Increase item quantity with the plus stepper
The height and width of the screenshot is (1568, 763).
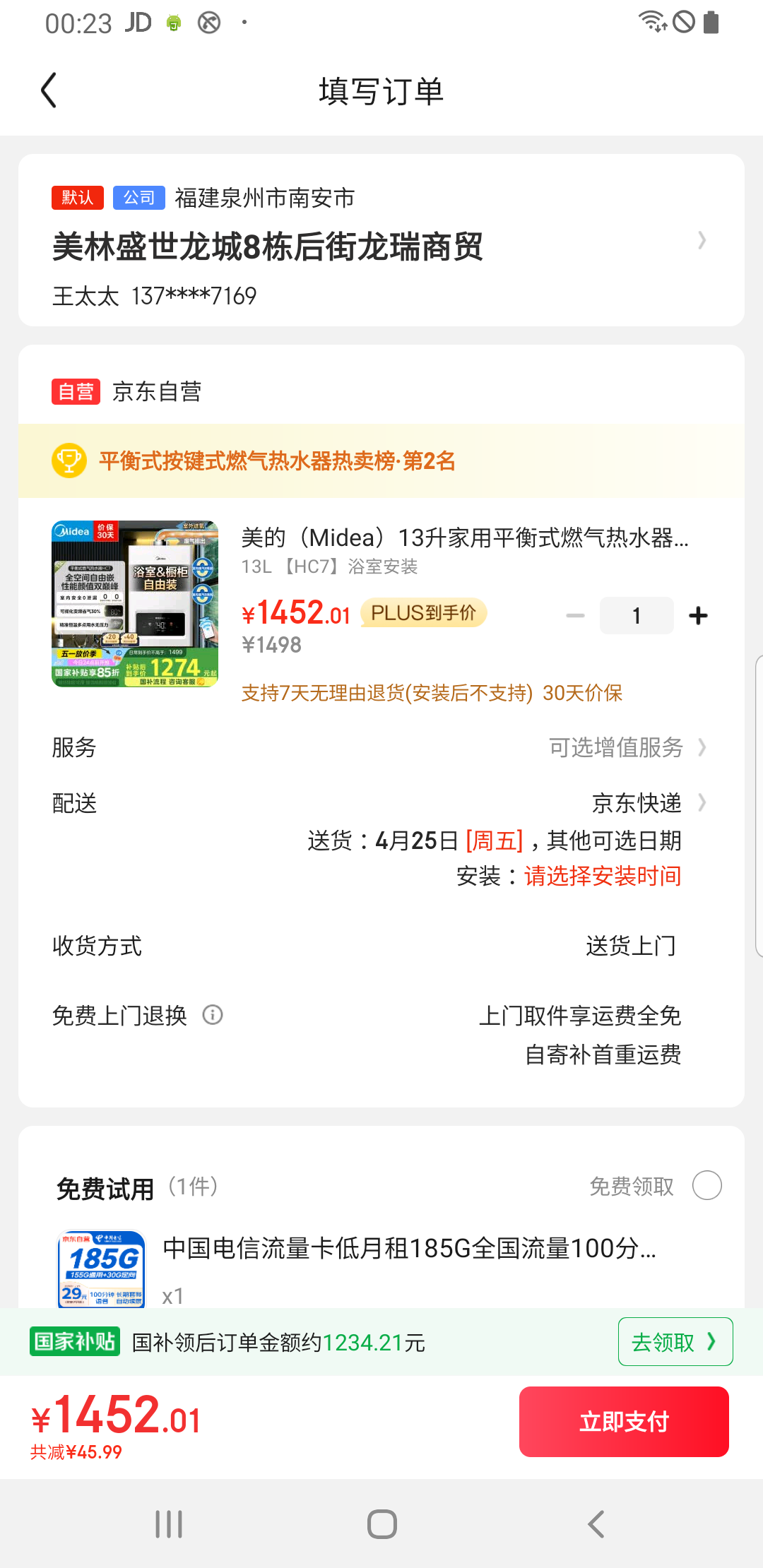698,615
